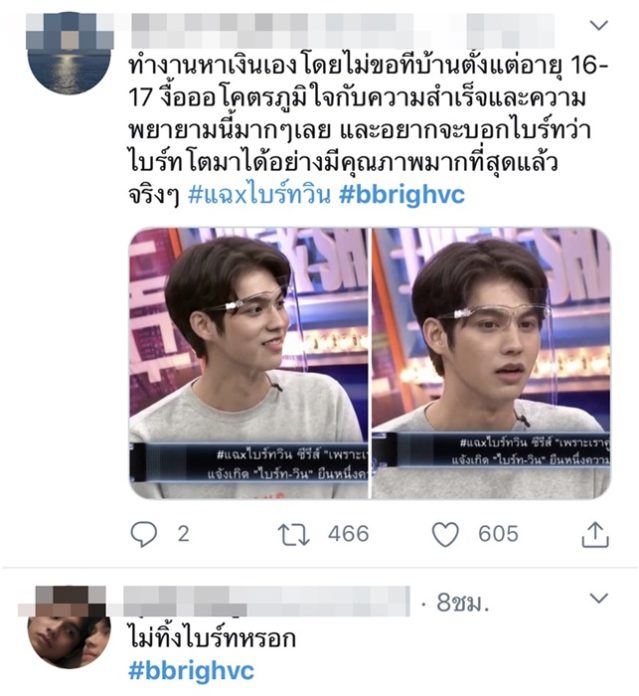Reply to the tweet with 2 comments

pyautogui.click(x=145, y=534)
